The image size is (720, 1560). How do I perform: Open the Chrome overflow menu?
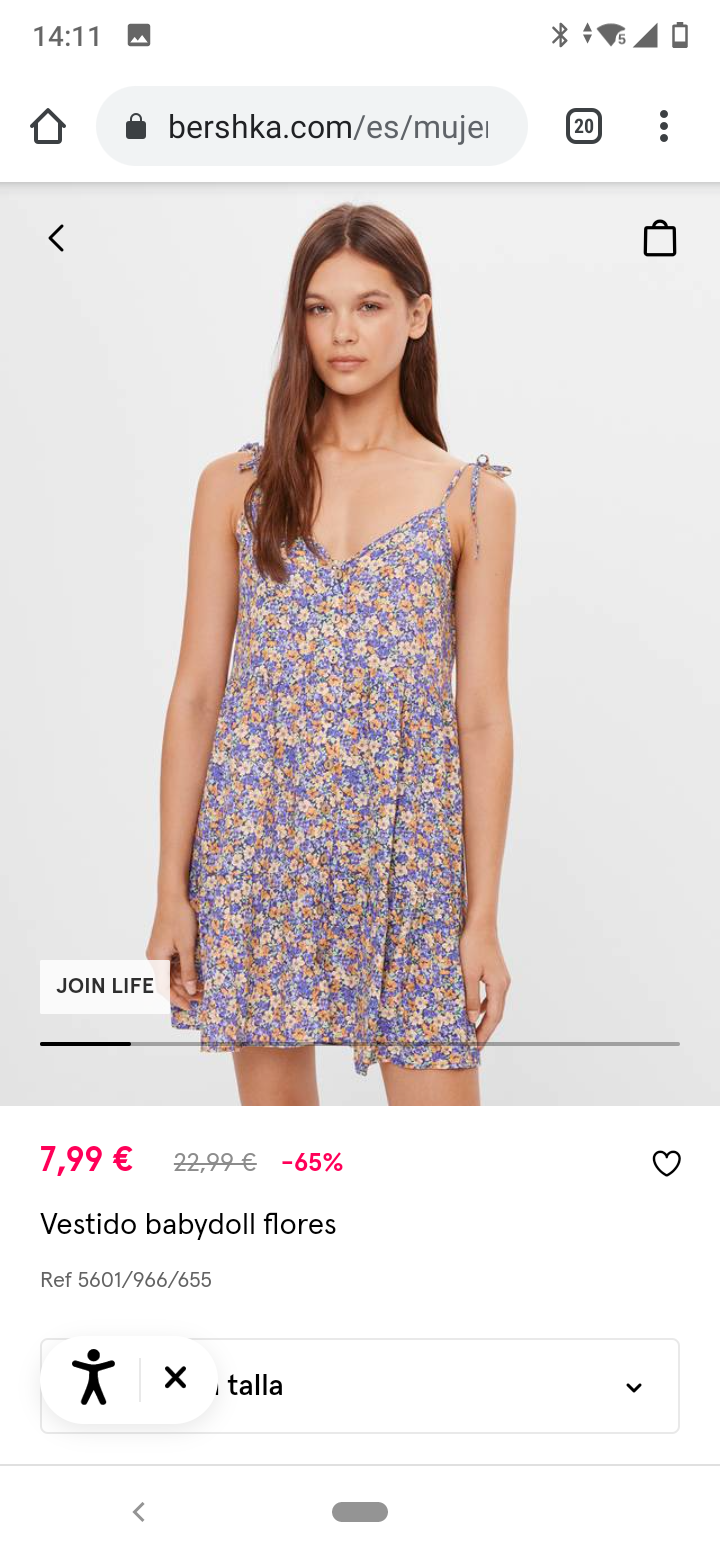click(663, 127)
